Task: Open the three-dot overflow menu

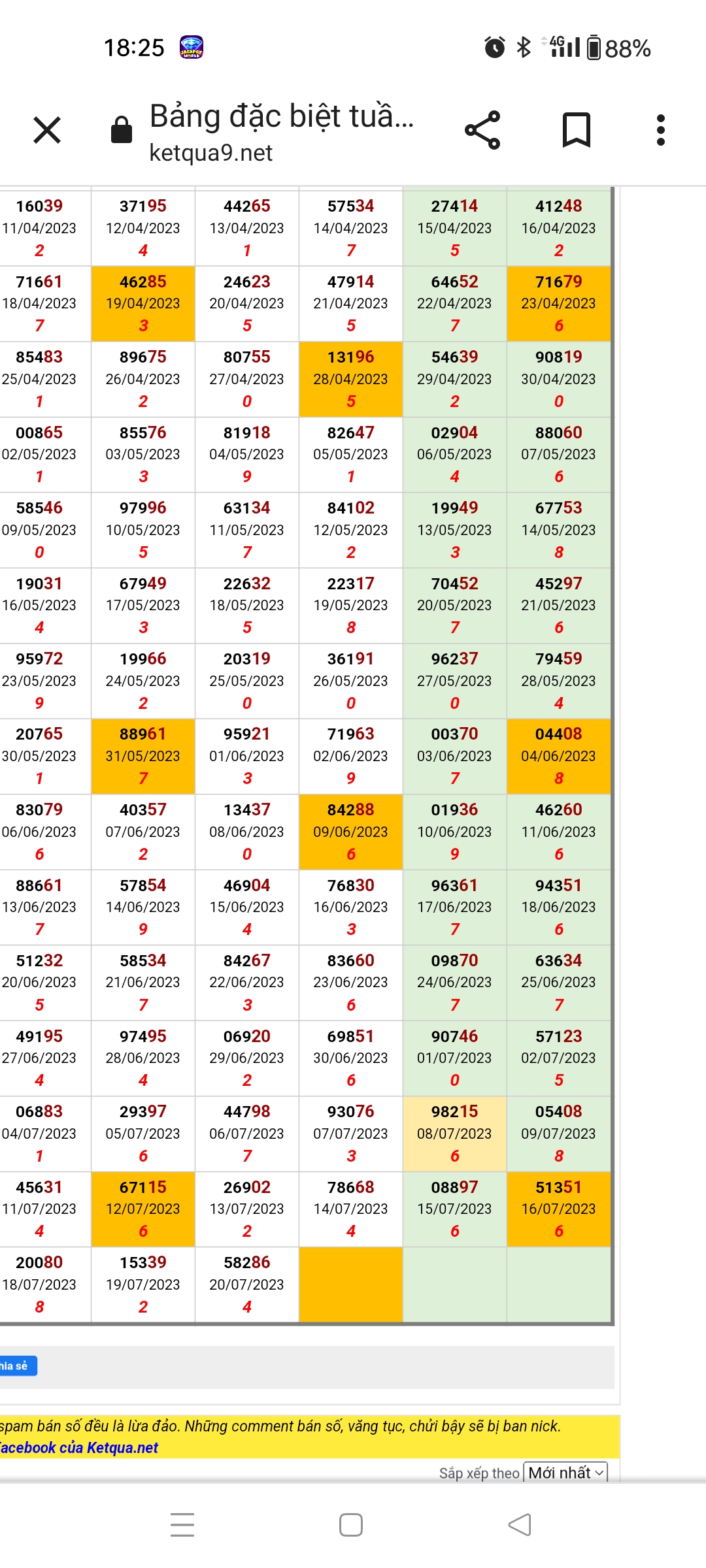Action: (661, 130)
